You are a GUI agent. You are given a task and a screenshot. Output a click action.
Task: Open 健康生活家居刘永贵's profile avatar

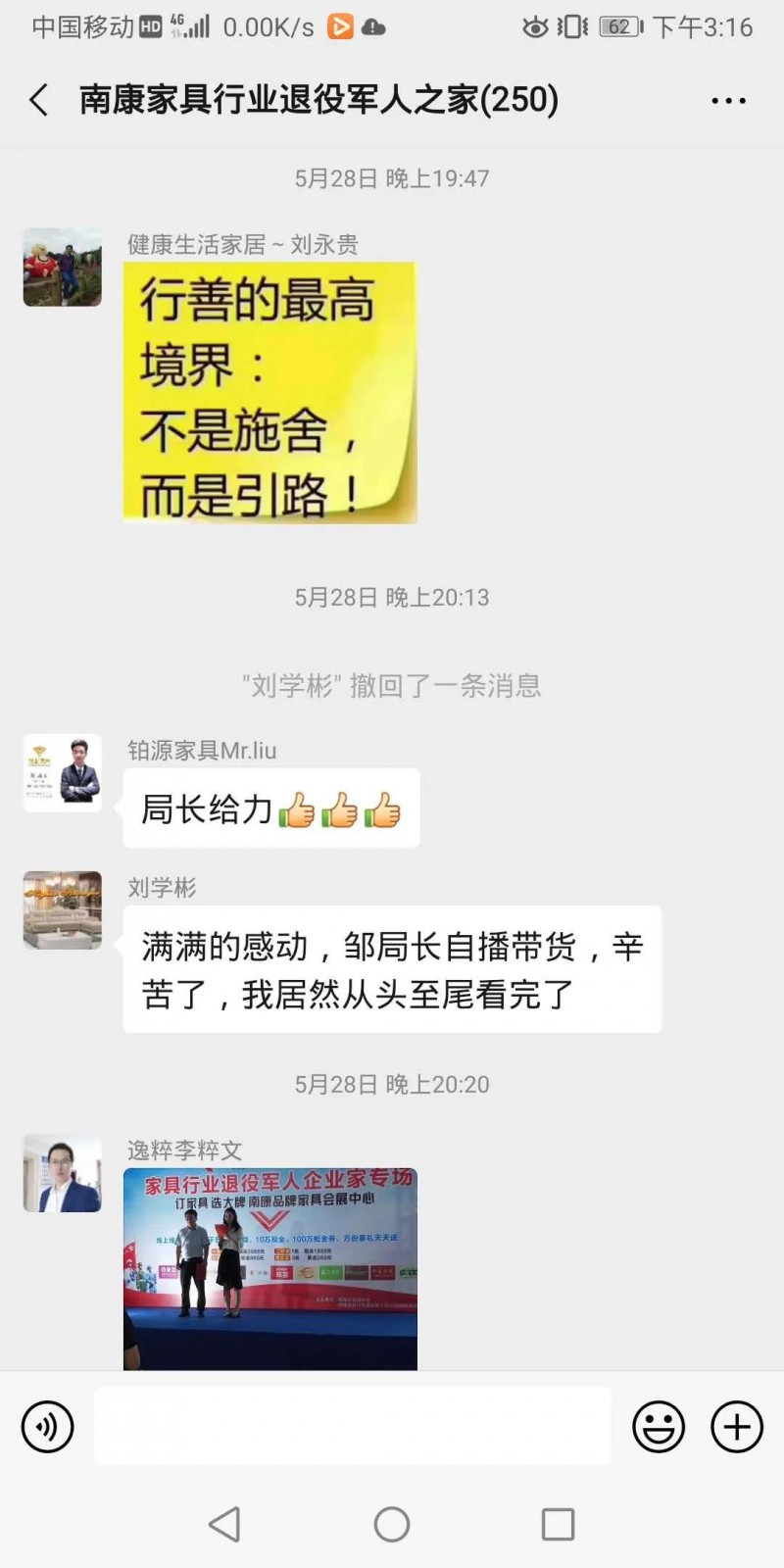pos(62,267)
